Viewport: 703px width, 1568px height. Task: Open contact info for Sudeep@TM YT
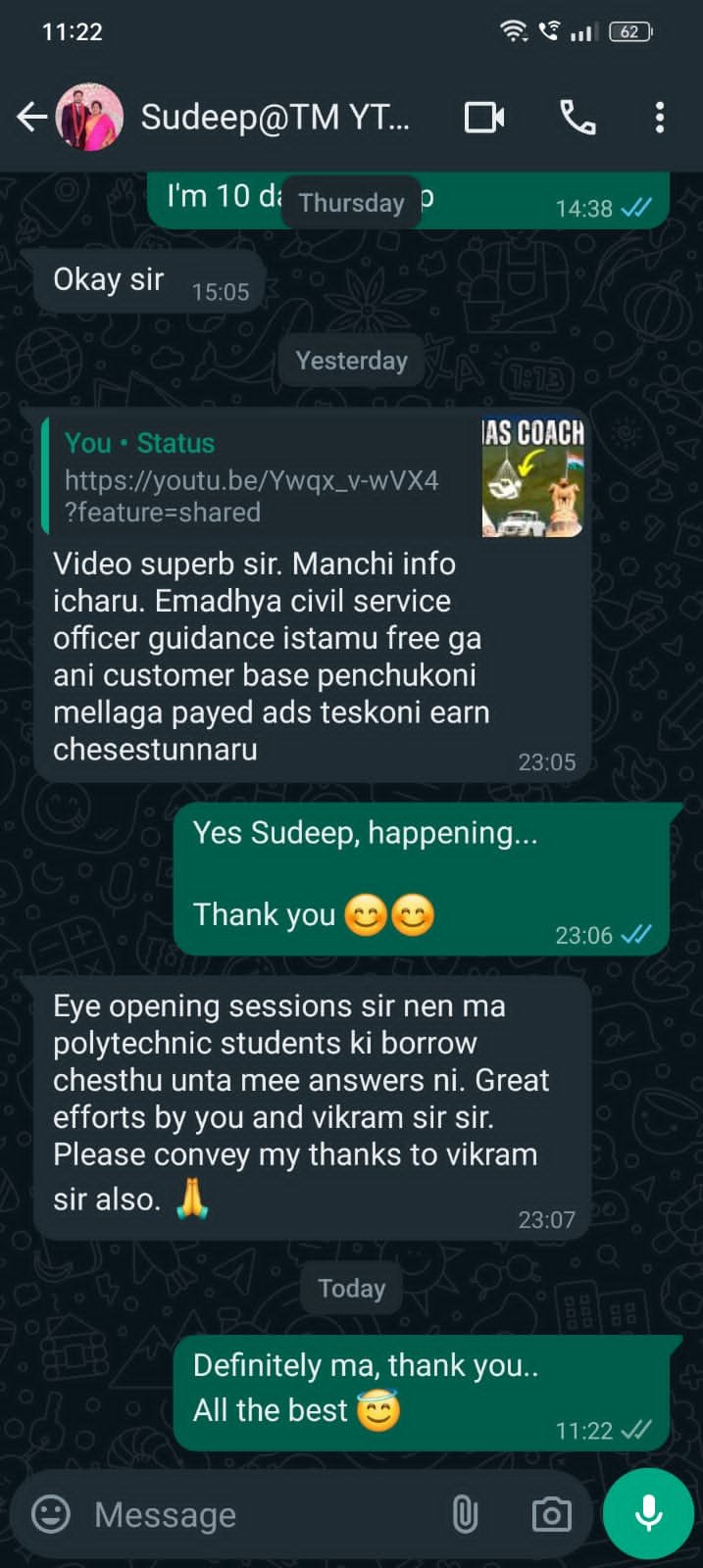click(275, 118)
